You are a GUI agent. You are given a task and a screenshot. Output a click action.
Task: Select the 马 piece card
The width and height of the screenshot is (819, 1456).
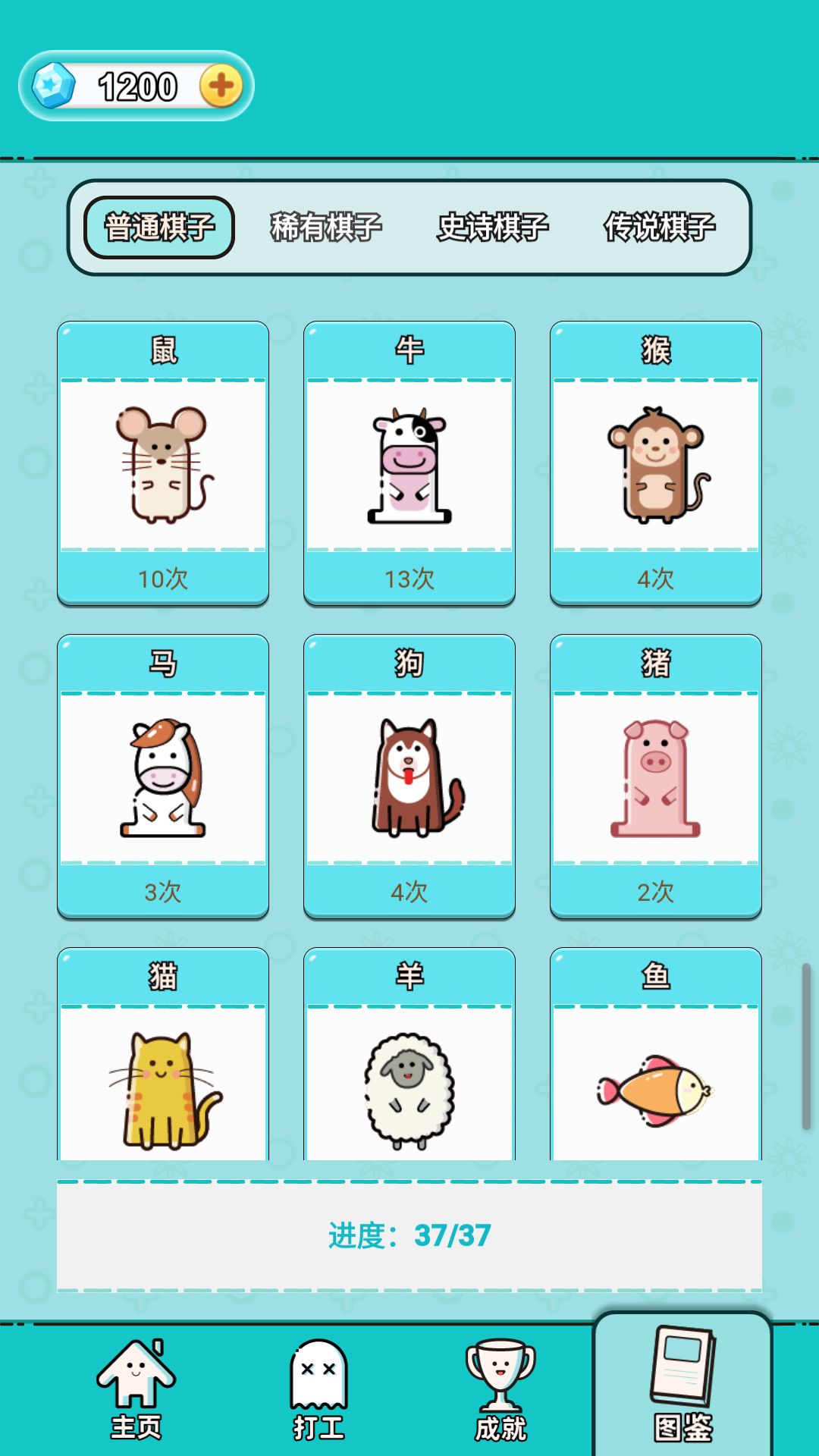(163, 777)
